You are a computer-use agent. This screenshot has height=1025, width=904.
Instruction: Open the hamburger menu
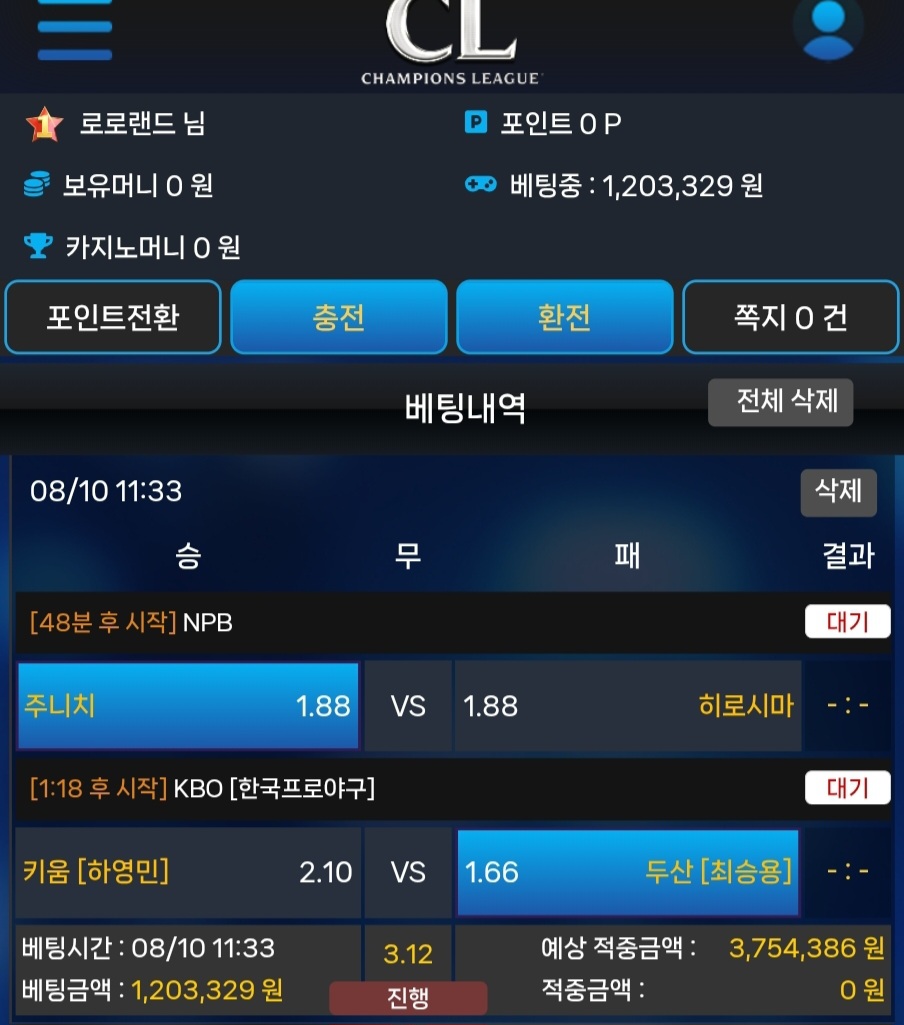pyautogui.click(x=74, y=28)
